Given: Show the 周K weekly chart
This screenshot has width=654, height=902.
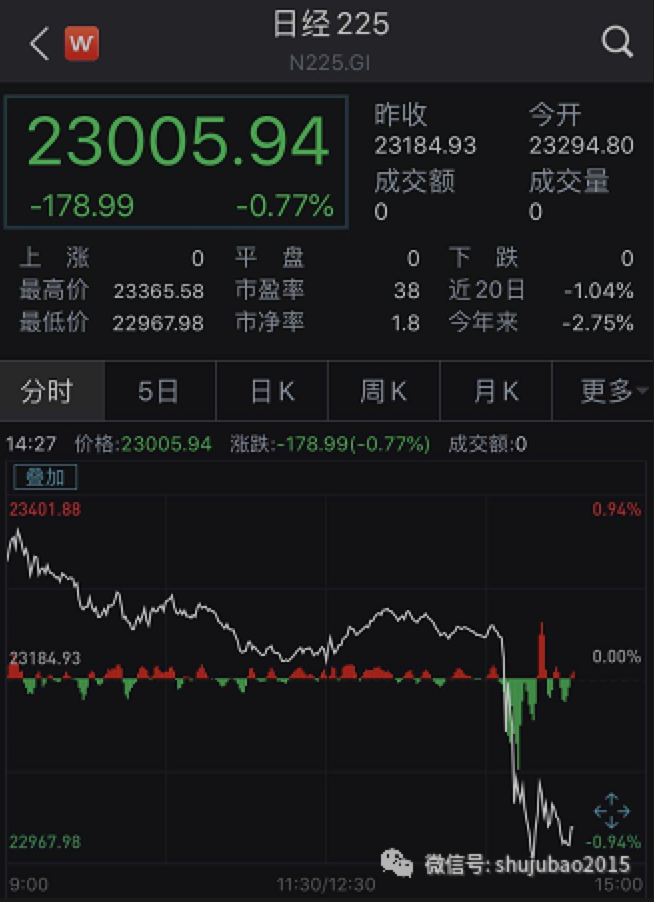Looking at the screenshot, I should [383, 391].
